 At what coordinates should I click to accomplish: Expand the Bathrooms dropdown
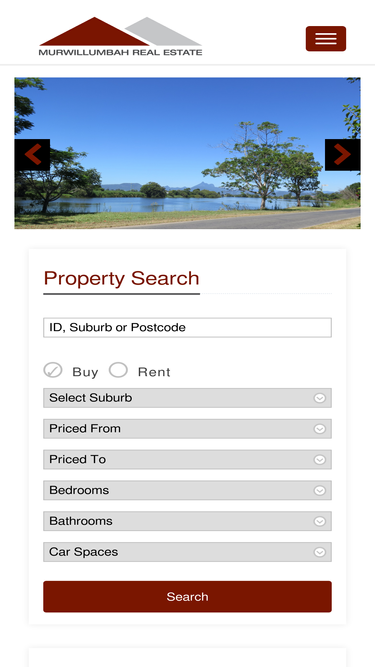188,521
